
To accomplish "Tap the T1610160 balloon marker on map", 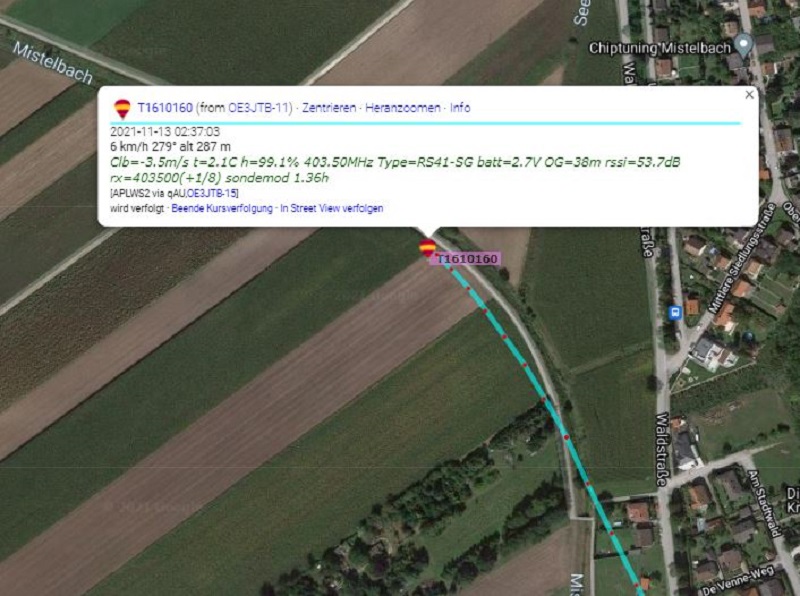I will [427, 247].
